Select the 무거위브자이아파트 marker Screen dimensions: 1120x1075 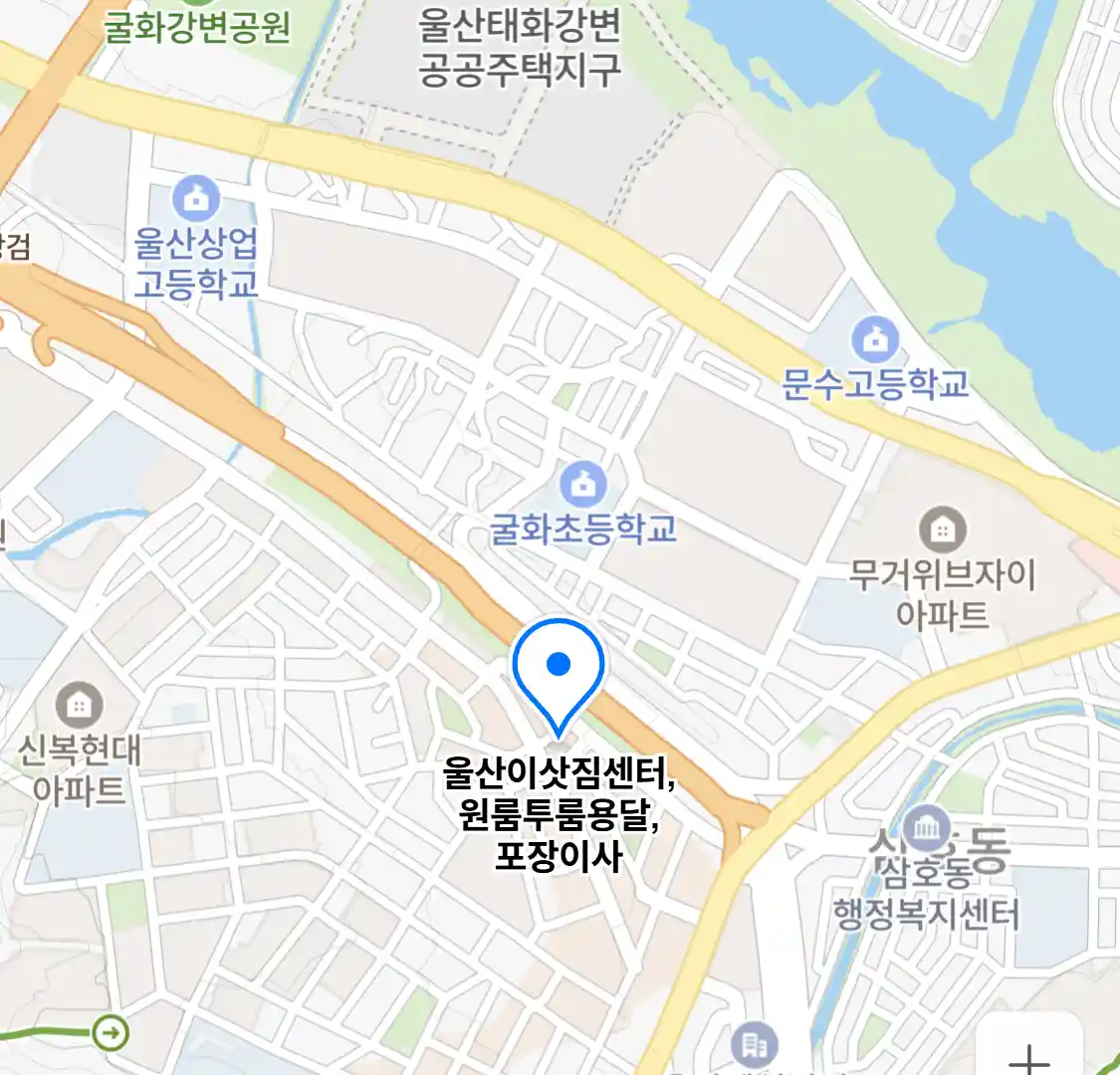[x=942, y=530]
